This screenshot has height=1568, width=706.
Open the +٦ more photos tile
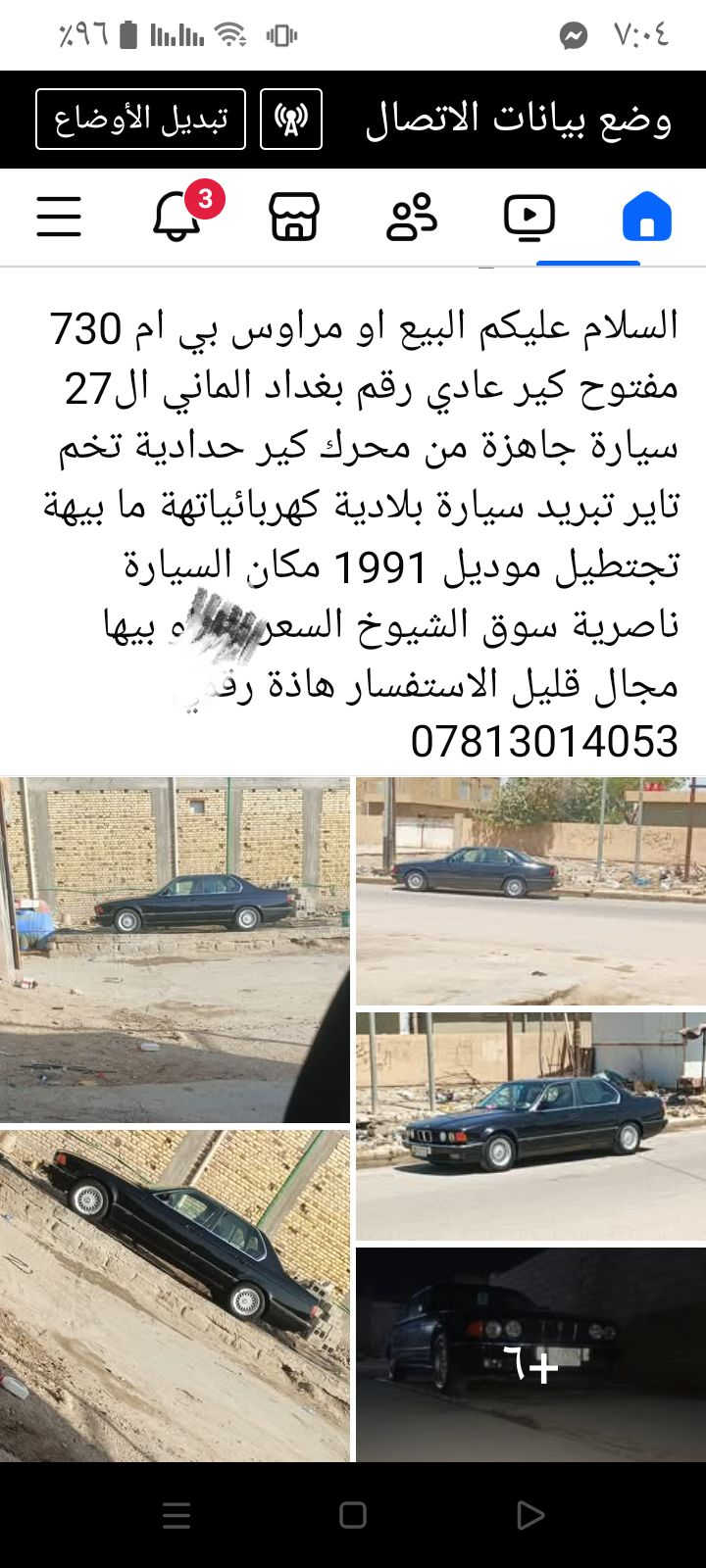coord(530,1354)
